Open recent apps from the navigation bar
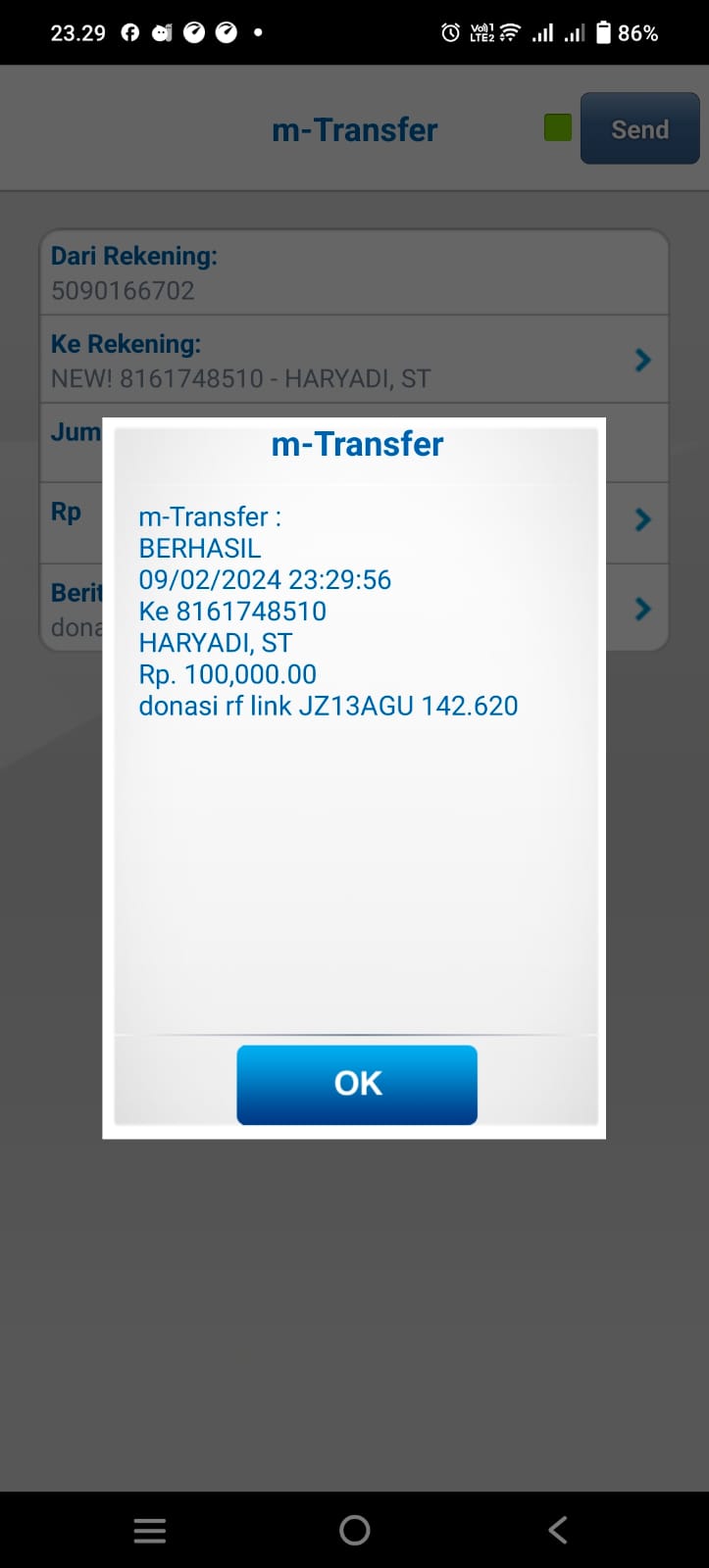709x1568 pixels. click(150, 1531)
